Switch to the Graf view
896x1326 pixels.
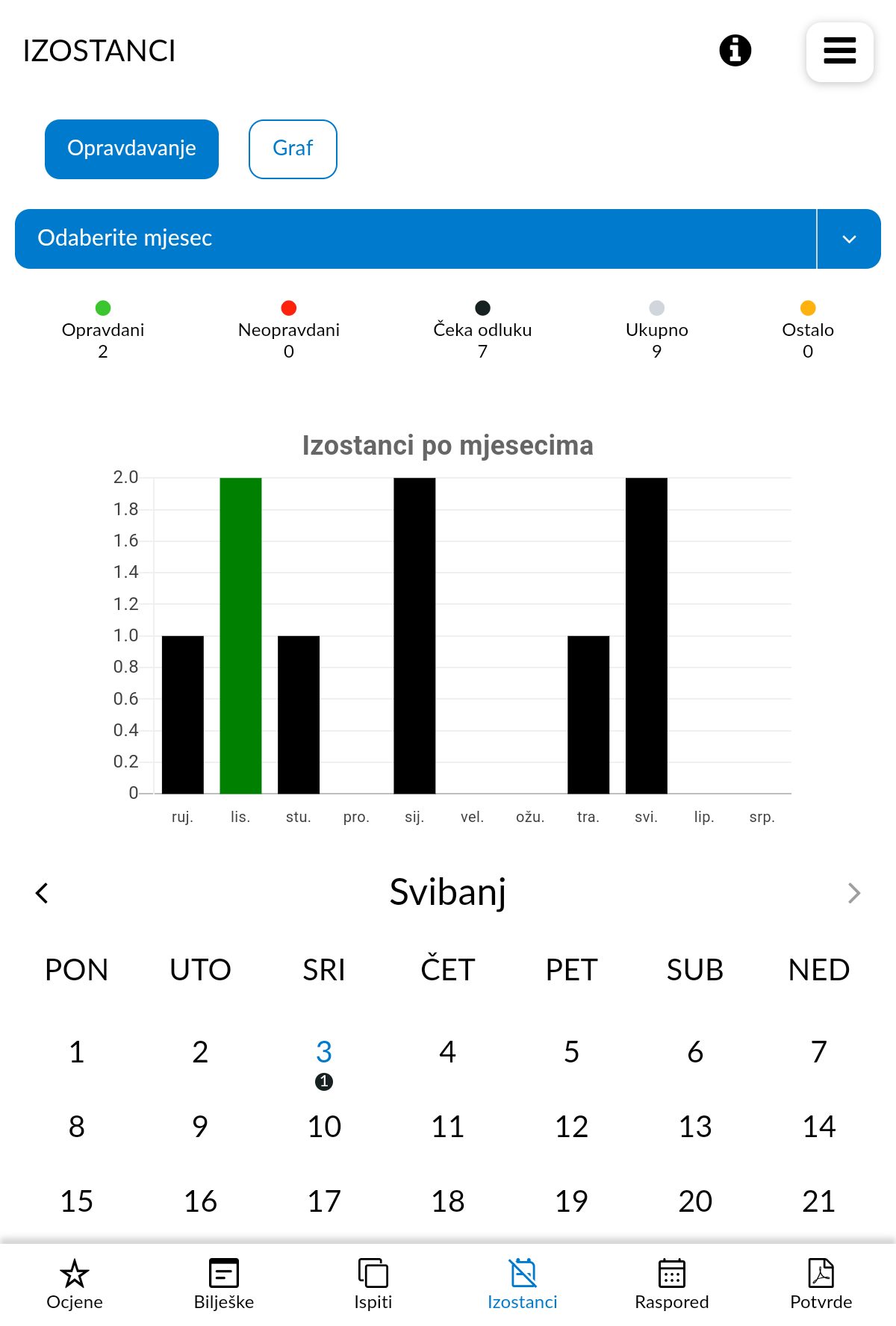pos(293,149)
